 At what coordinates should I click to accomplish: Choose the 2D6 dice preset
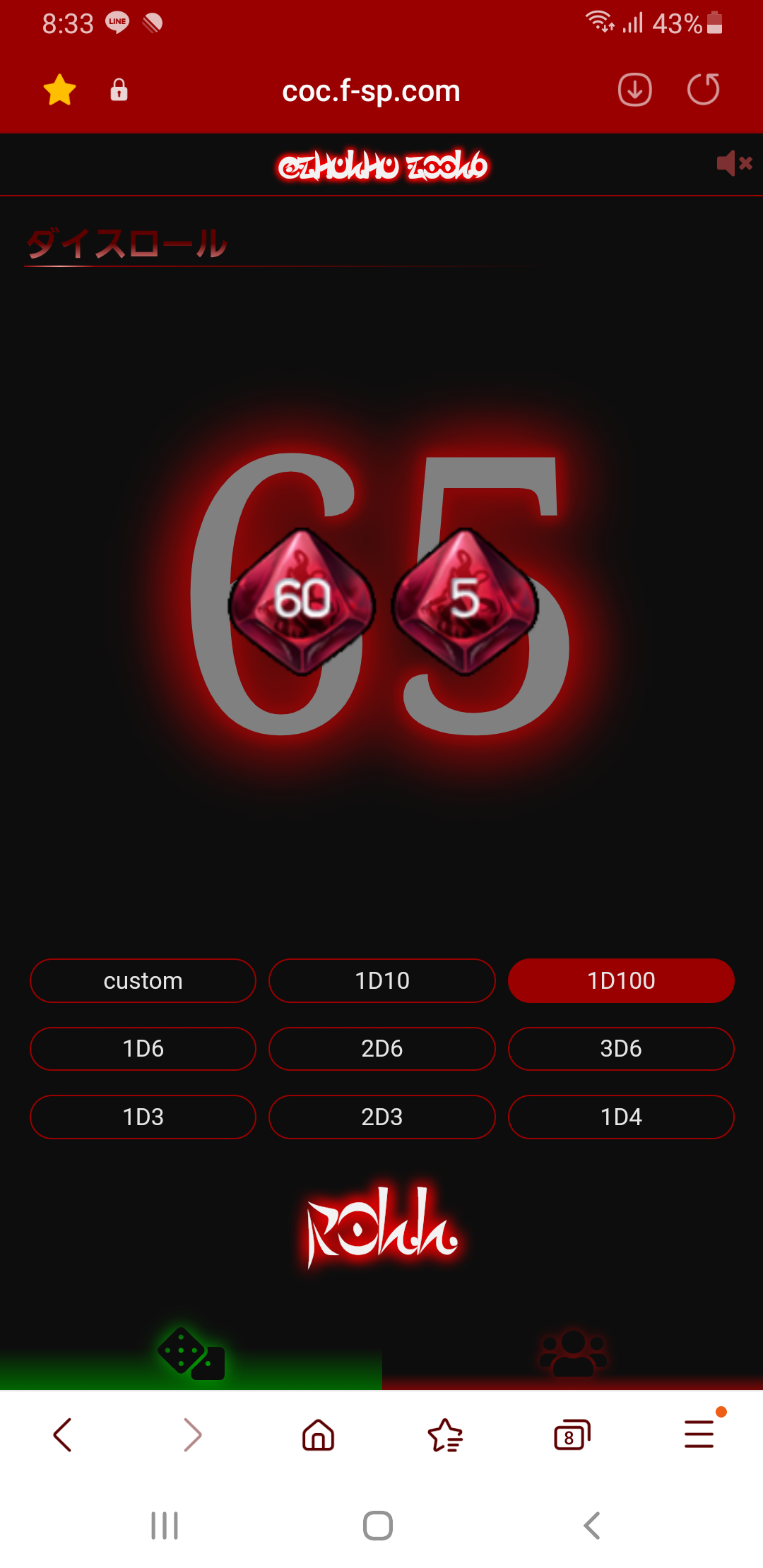[382, 1049]
